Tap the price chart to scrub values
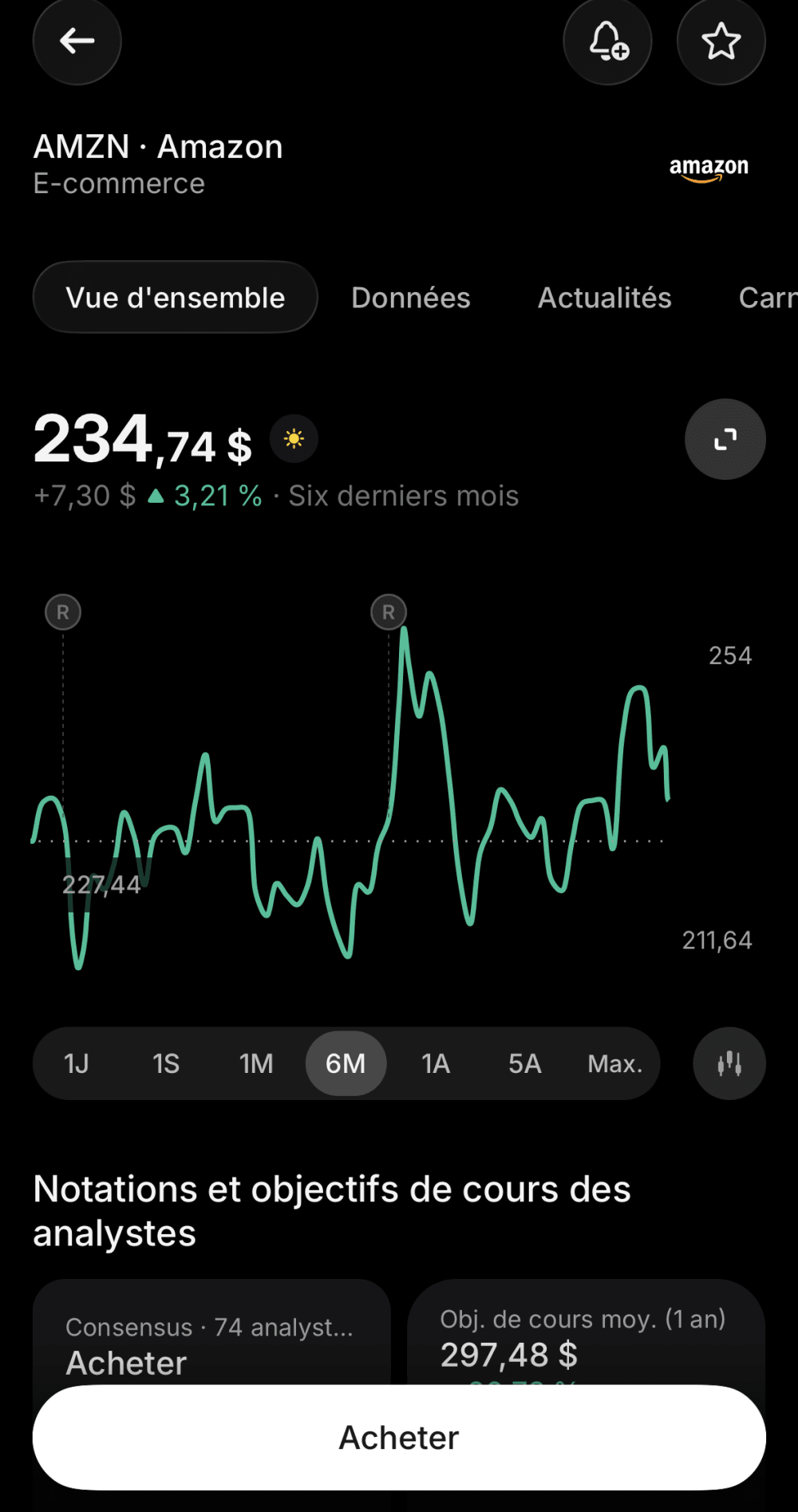Viewport: 798px width, 1512px height. pos(351,798)
